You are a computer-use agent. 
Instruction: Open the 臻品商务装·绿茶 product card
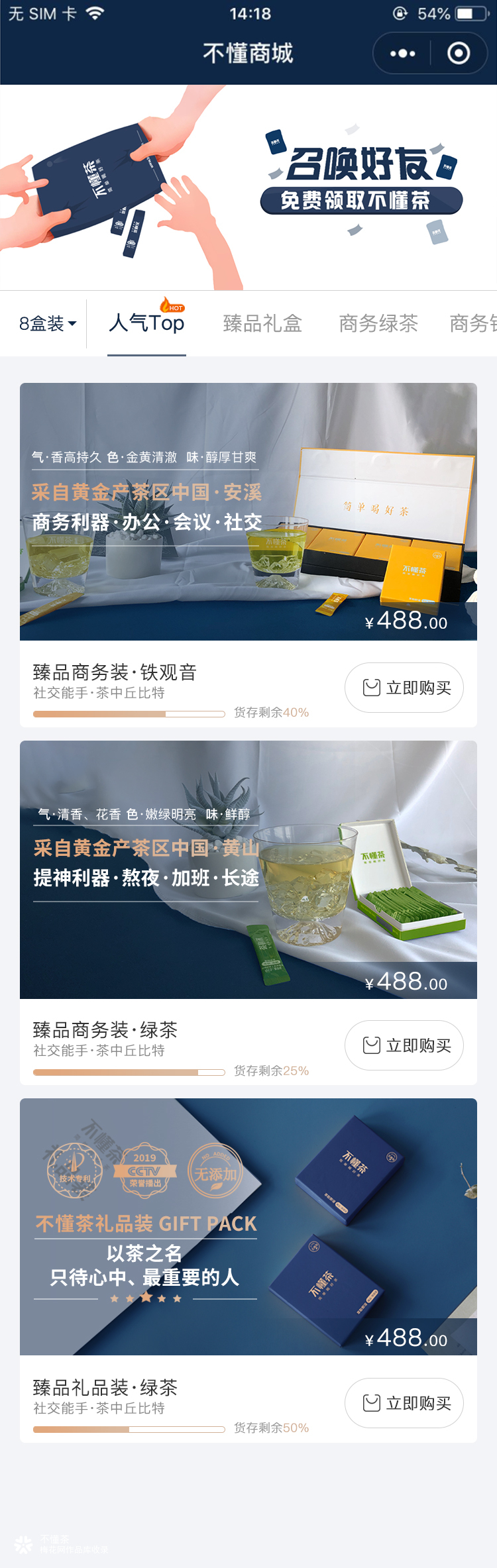(x=248, y=870)
